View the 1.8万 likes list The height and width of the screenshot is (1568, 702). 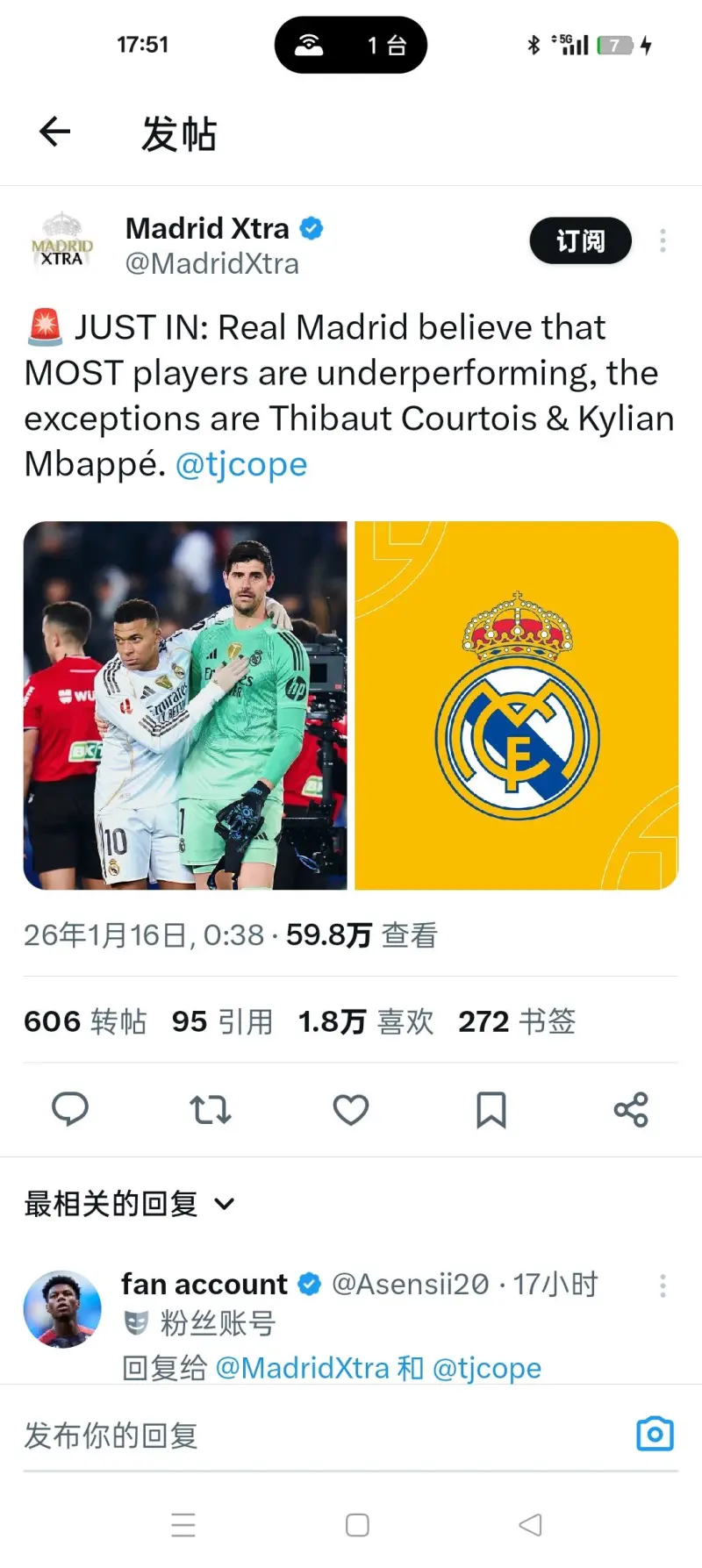tap(366, 1021)
